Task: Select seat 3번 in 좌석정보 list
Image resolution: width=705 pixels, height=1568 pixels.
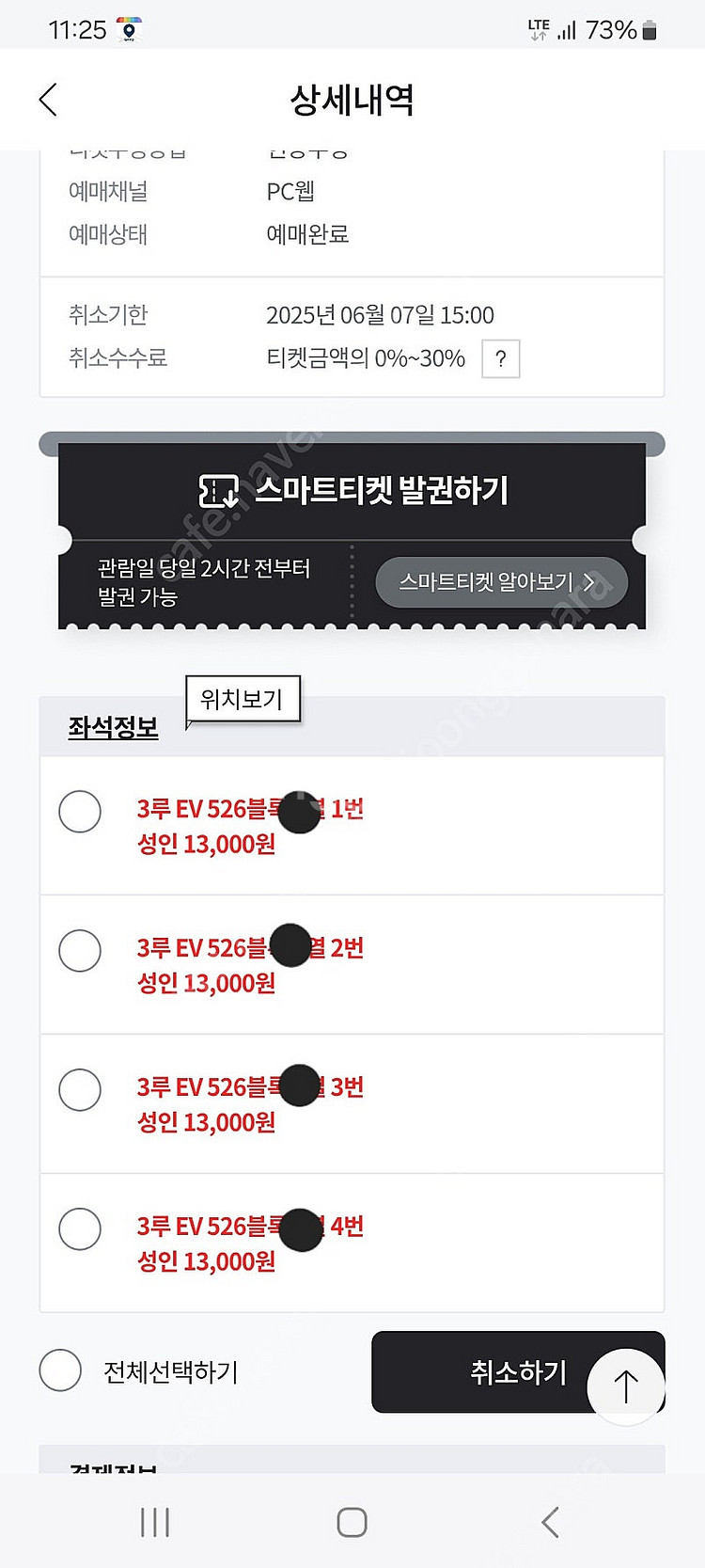Action: click(79, 1089)
